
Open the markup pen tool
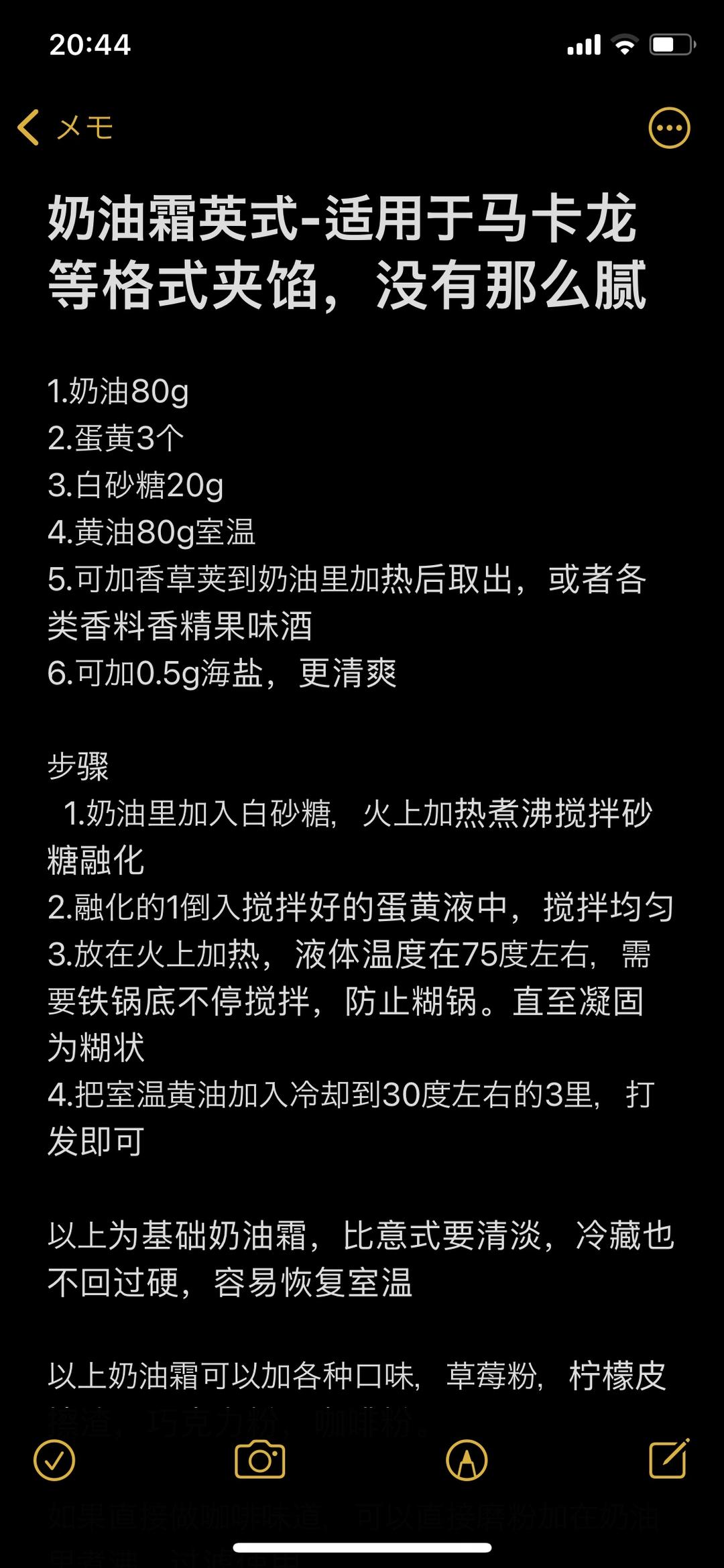[x=467, y=1459]
